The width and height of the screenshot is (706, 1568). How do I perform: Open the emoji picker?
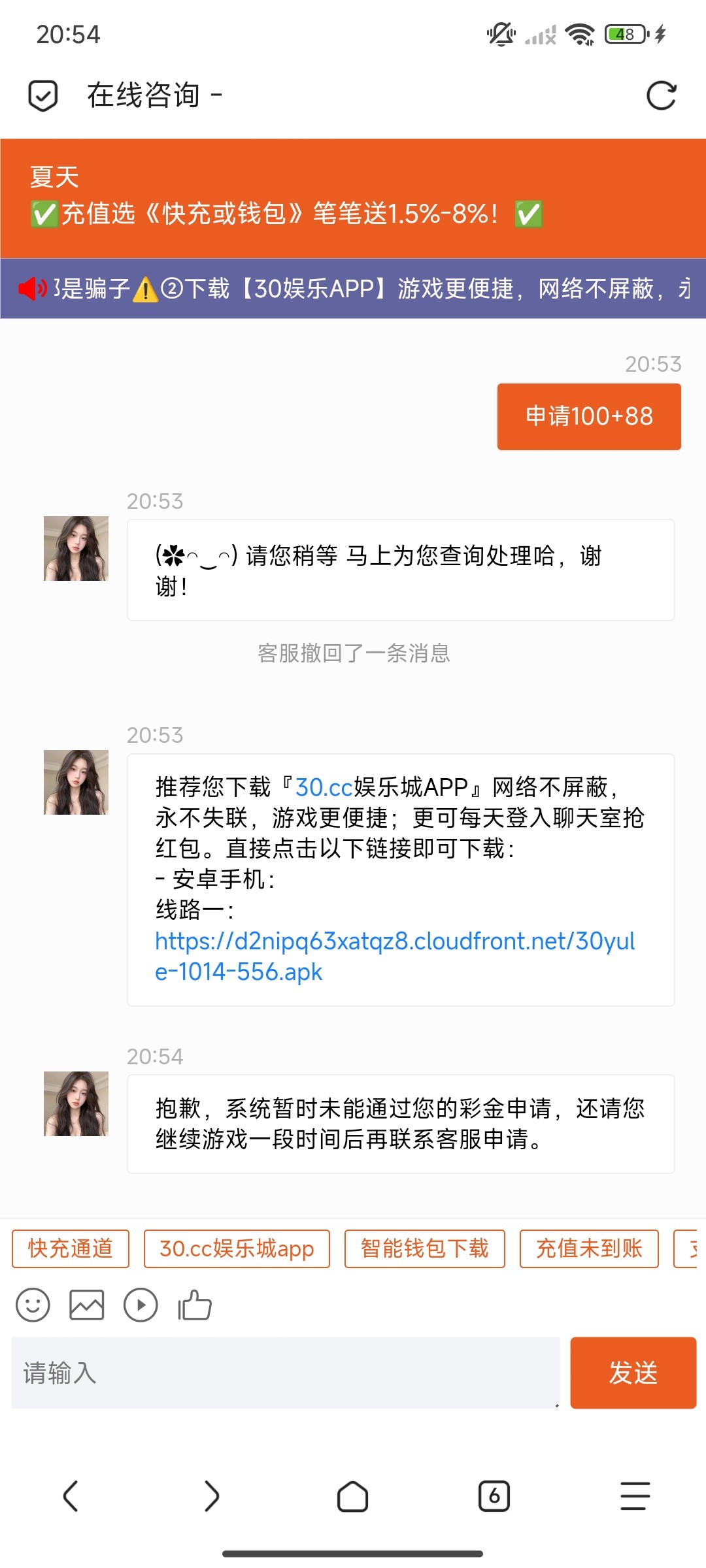pos(33,1305)
